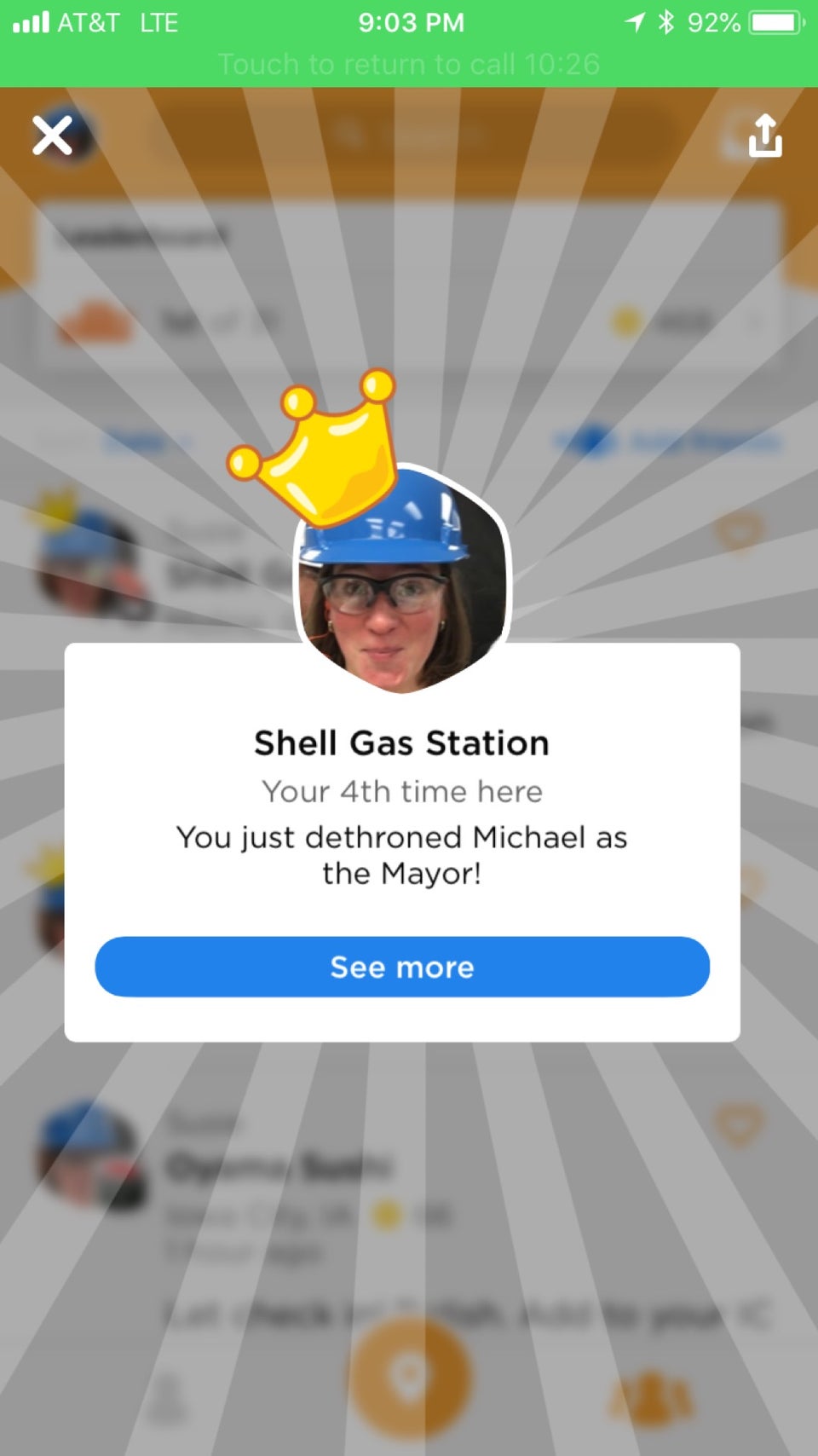The width and height of the screenshot is (818, 1456).
Task: Return to the ongoing call banner
Action: [409, 64]
